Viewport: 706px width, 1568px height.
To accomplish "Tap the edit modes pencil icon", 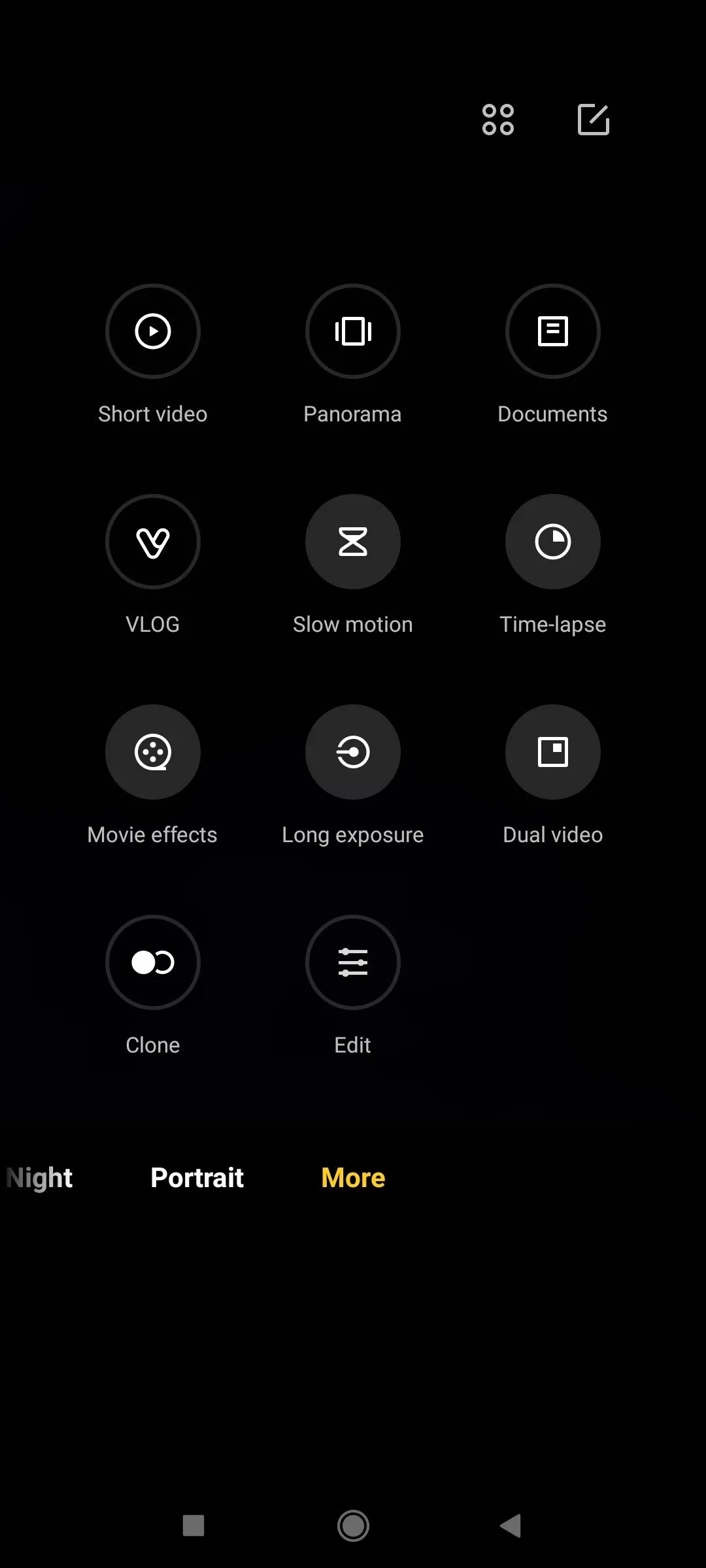I will click(x=594, y=120).
